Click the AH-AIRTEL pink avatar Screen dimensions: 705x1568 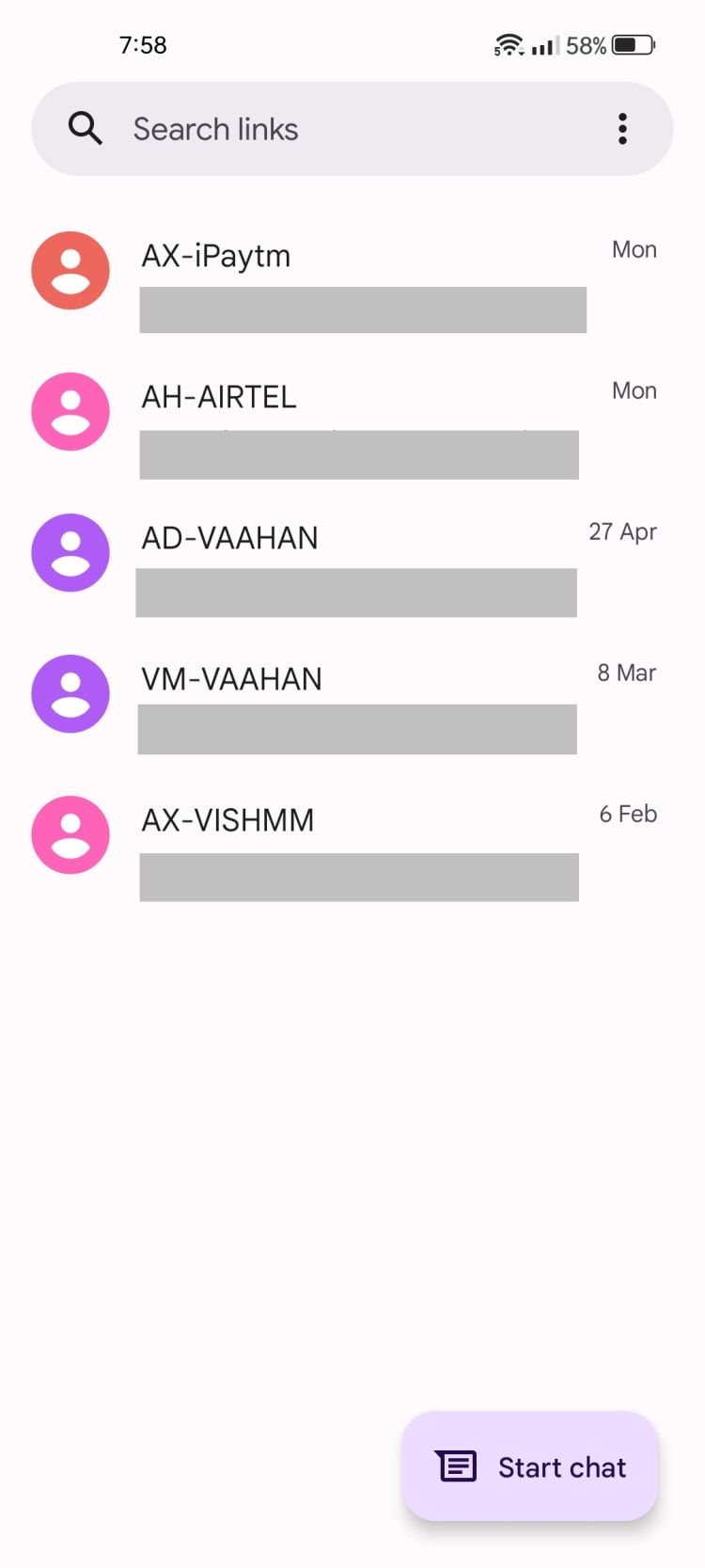pos(70,411)
